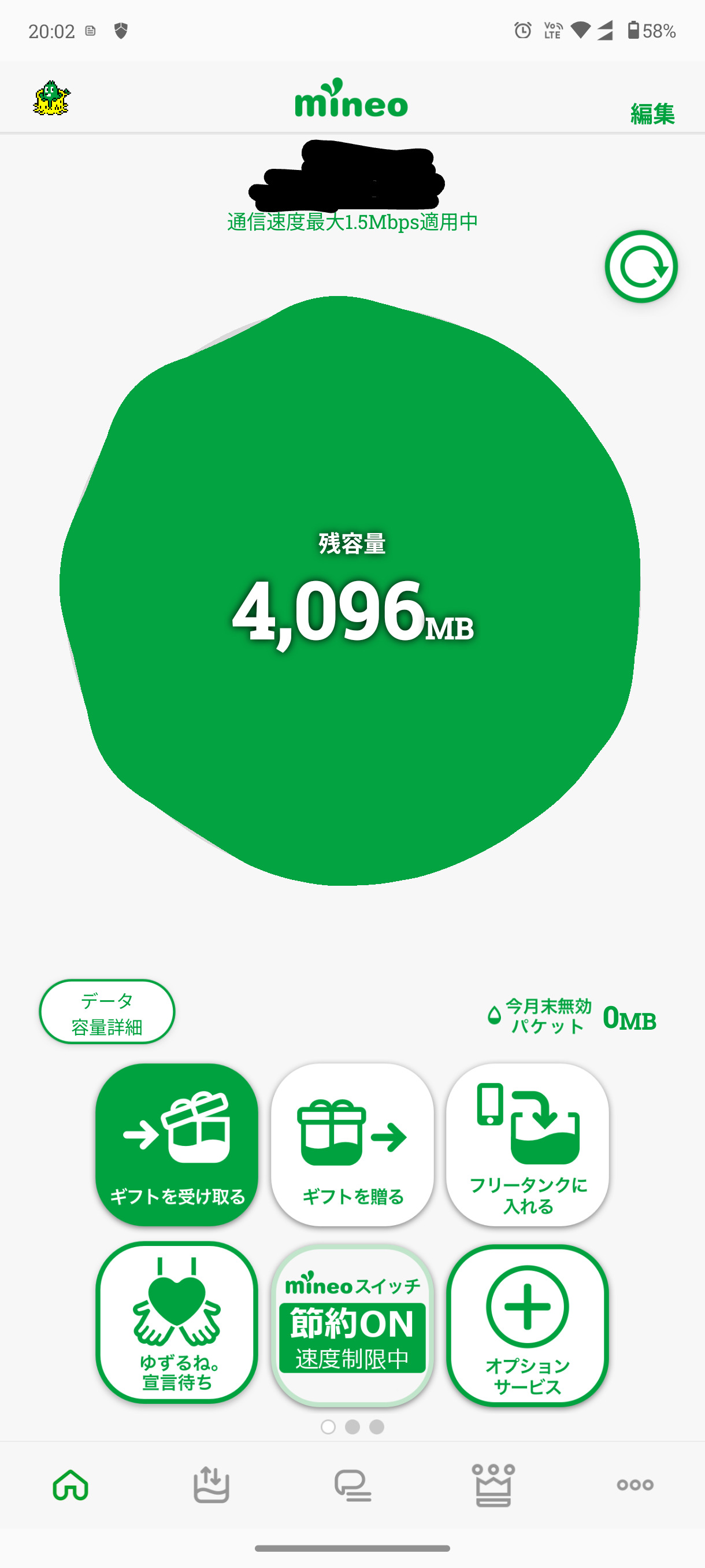Refresh the remaining data amount
Screen dimensions: 705x1568
641,267
